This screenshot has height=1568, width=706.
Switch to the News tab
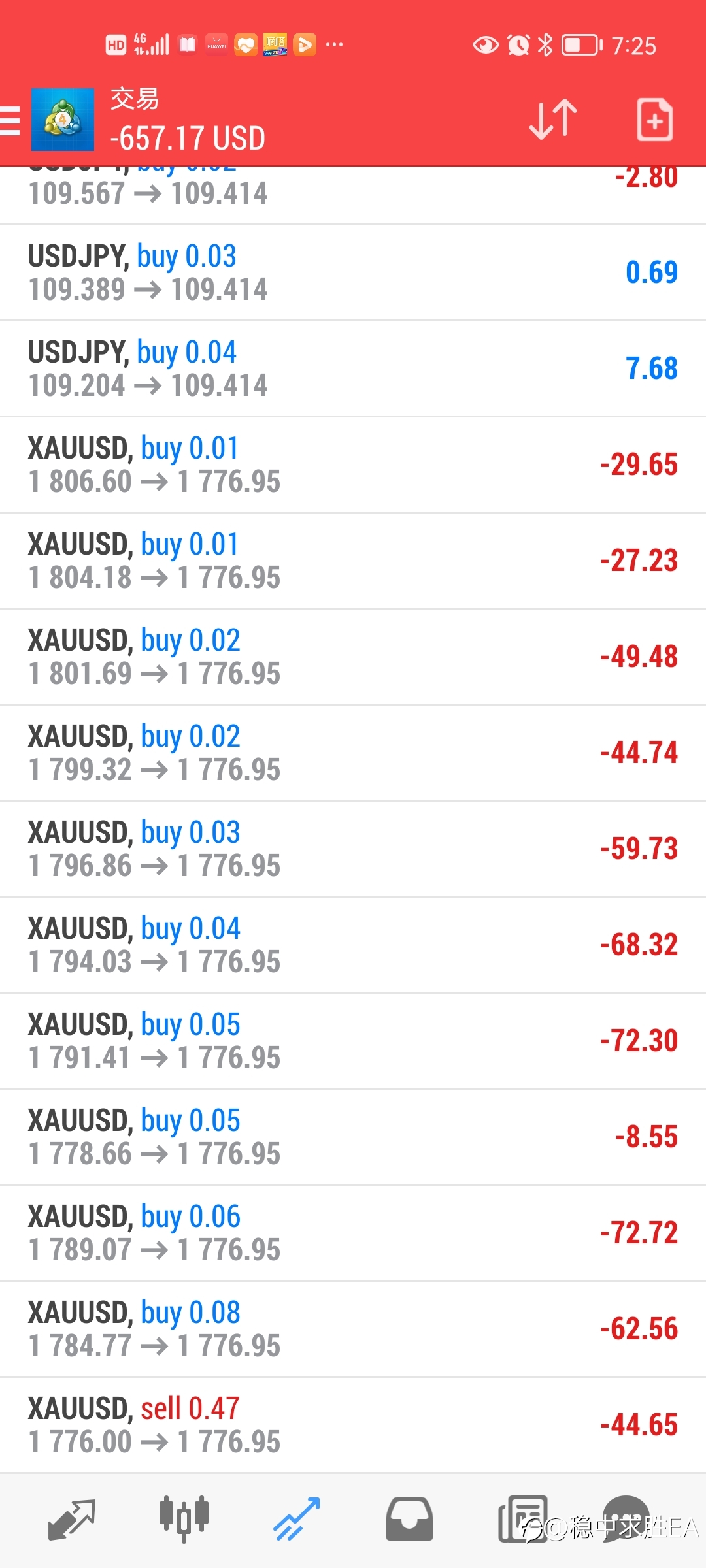(x=522, y=1520)
